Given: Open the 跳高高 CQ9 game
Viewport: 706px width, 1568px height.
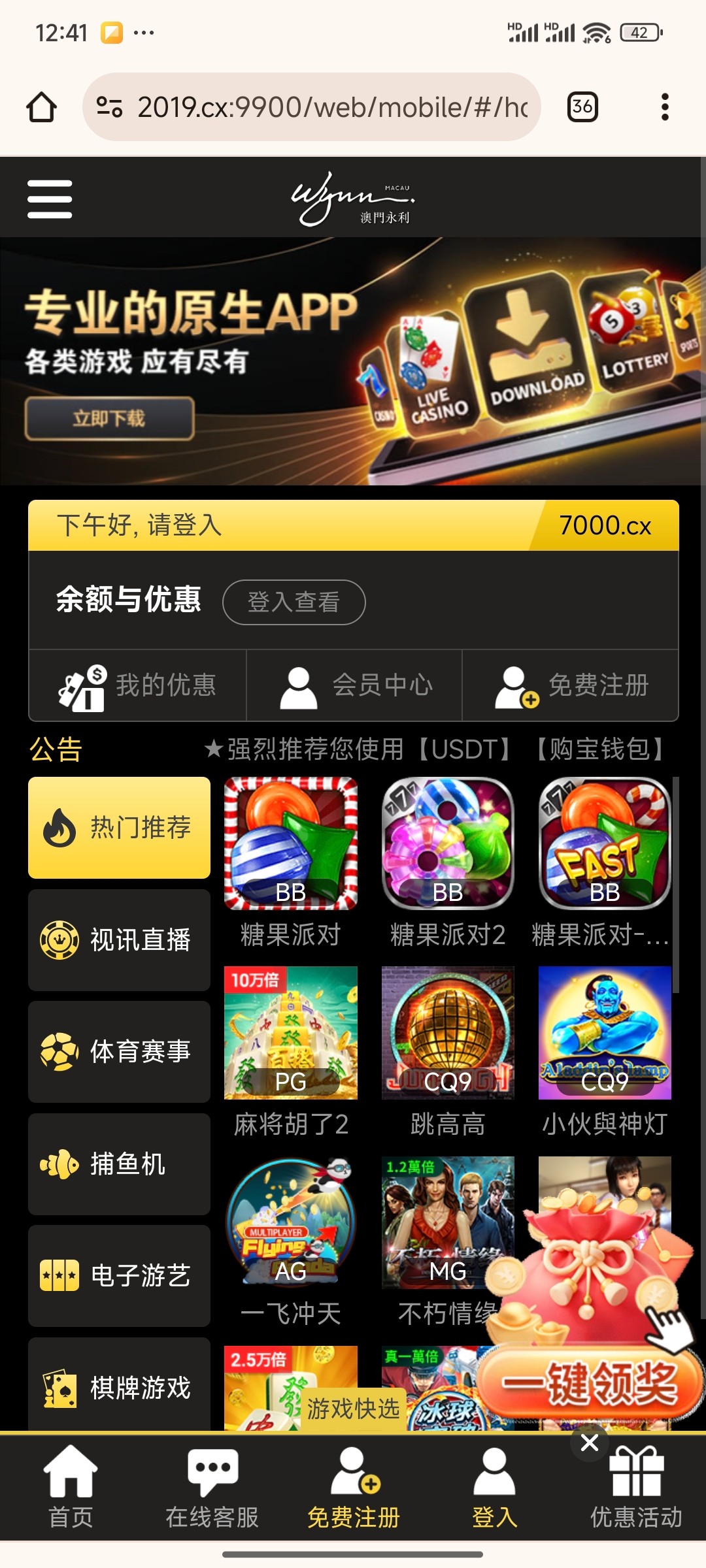Looking at the screenshot, I should click(448, 1033).
